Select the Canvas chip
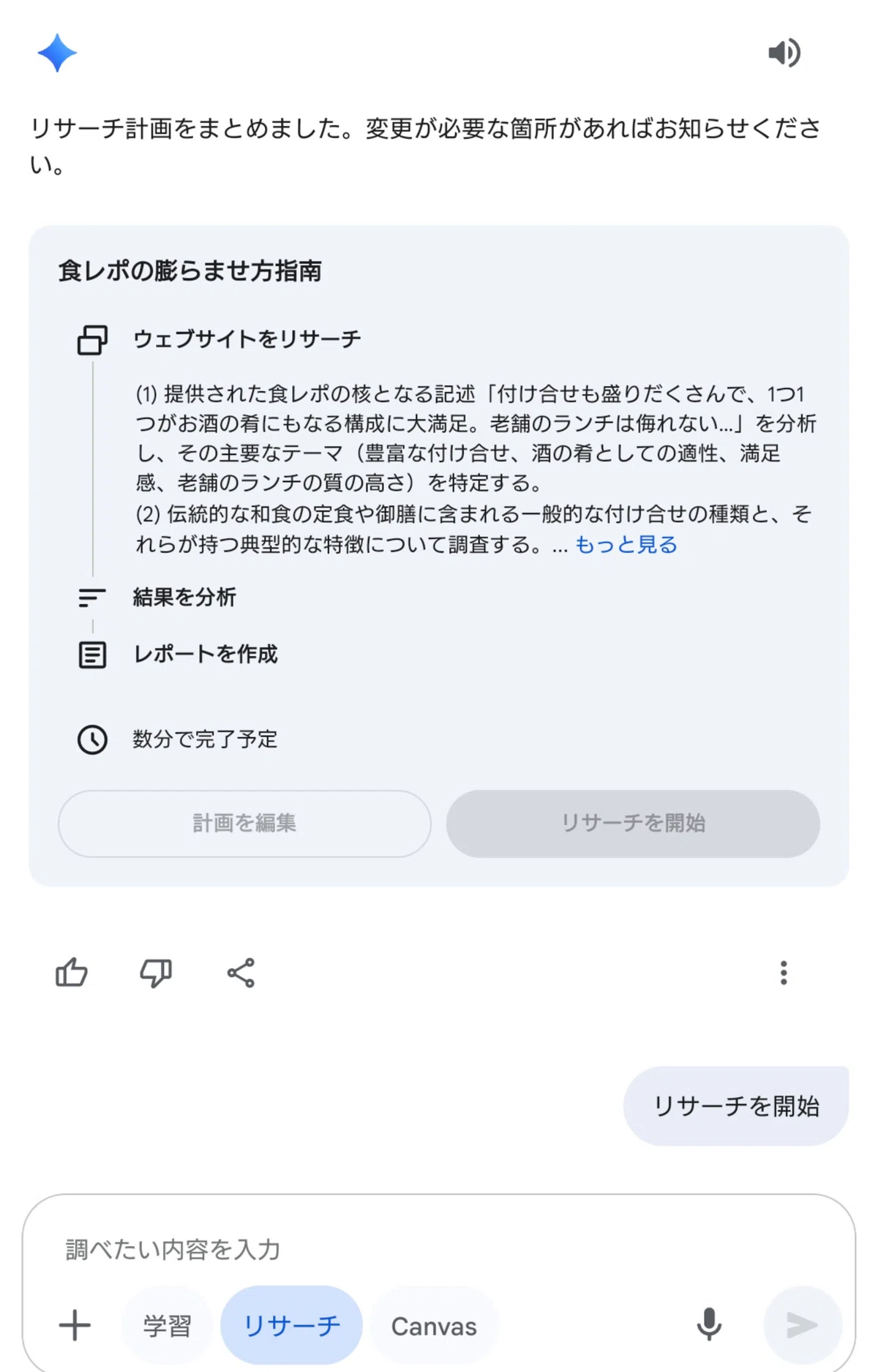 434,1325
